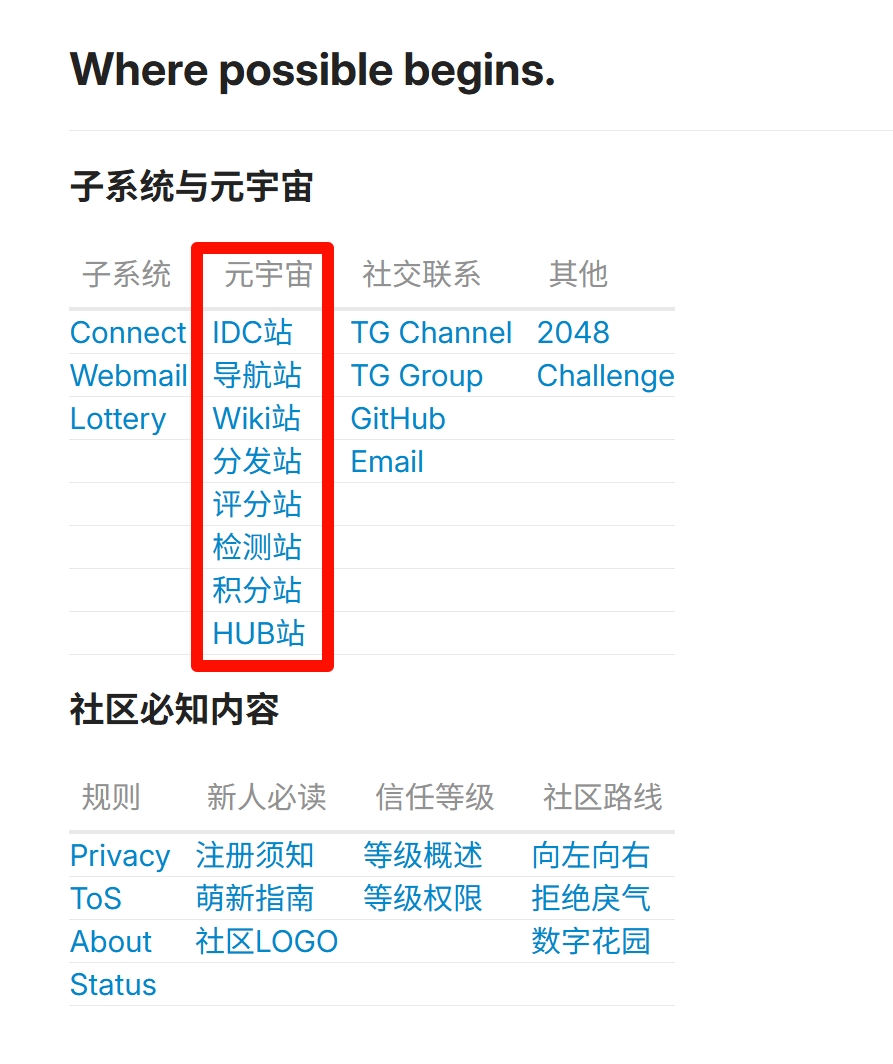This screenshot has height=1064, width=893.
Task: View the Privacy page
Action: coord(120,856)
